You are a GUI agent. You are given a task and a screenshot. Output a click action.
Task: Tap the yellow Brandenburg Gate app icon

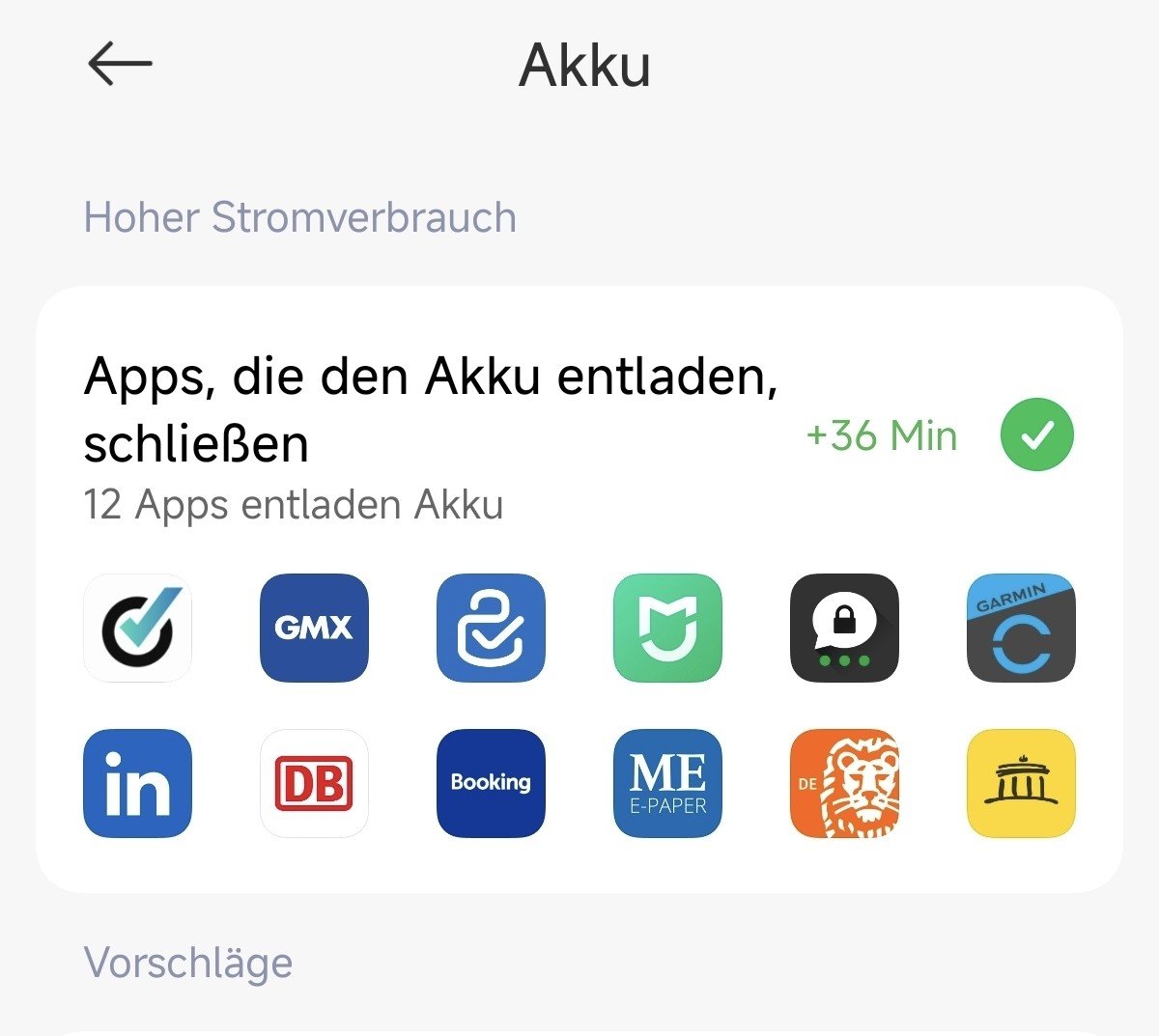click(1021, 783)
